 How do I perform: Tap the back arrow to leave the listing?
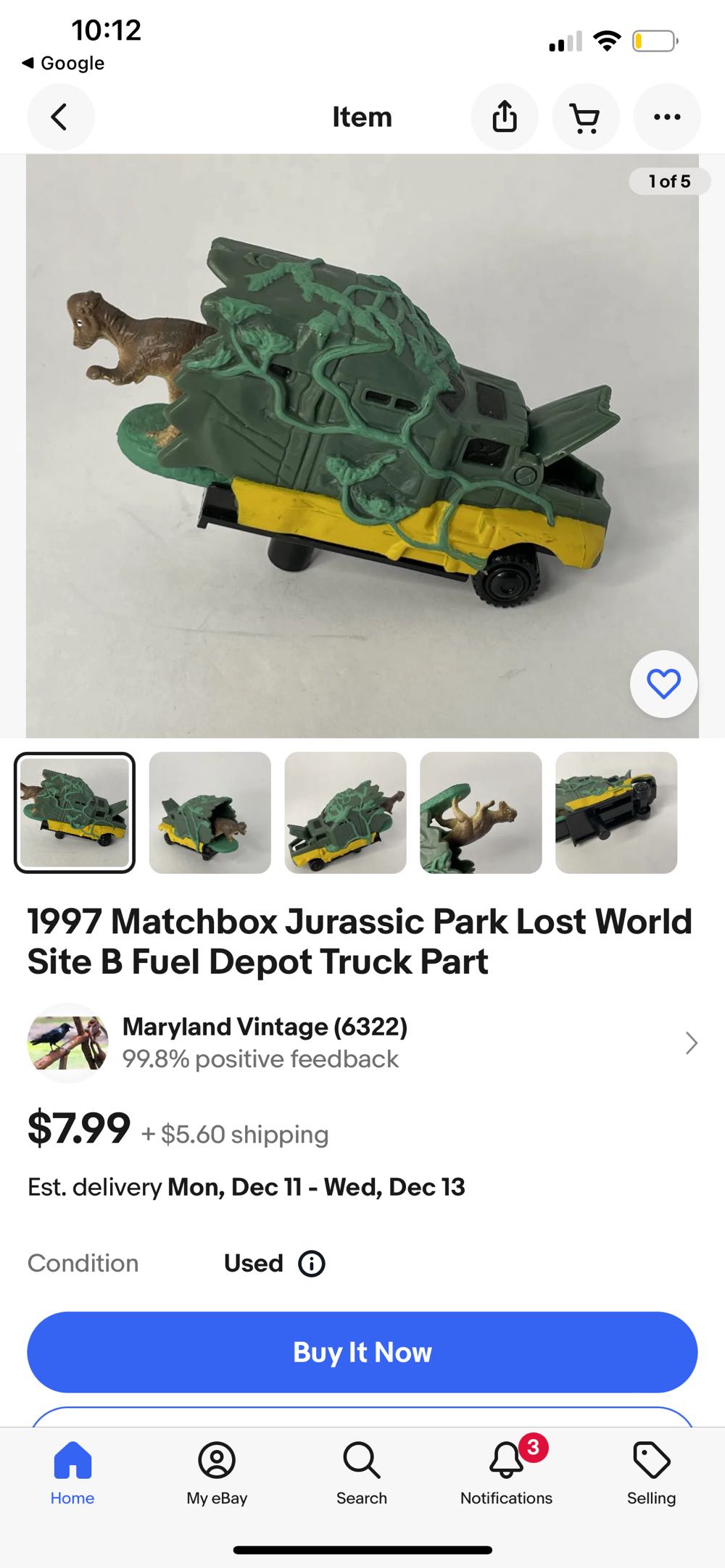[x=61, y=117]
